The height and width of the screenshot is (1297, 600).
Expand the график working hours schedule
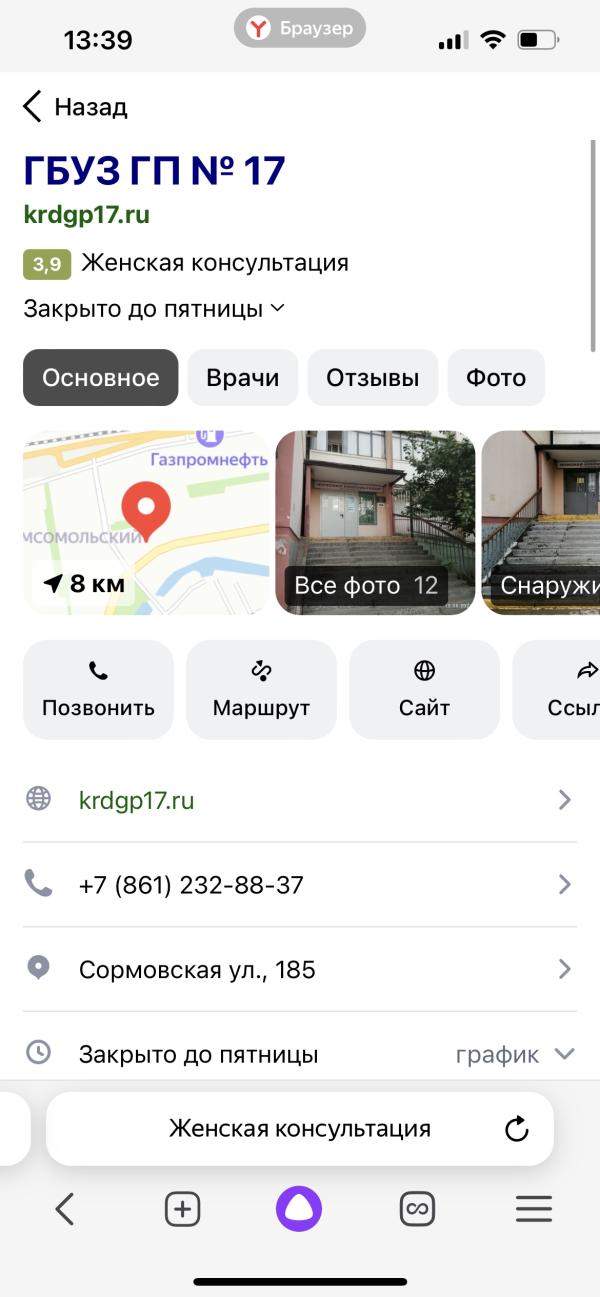[516, 1054]
